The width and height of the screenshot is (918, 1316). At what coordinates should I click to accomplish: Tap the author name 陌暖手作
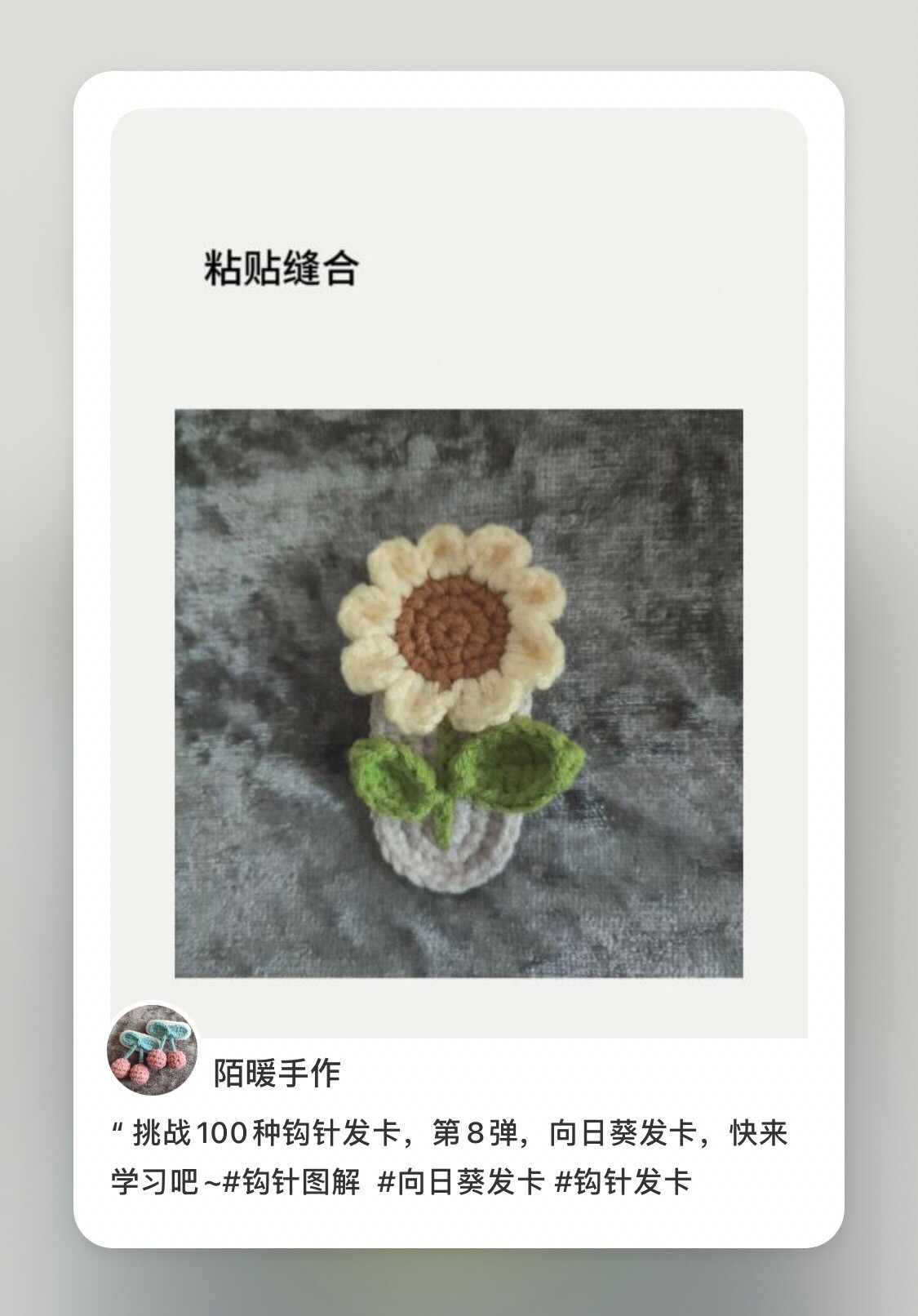click(x=277, y=1073)
